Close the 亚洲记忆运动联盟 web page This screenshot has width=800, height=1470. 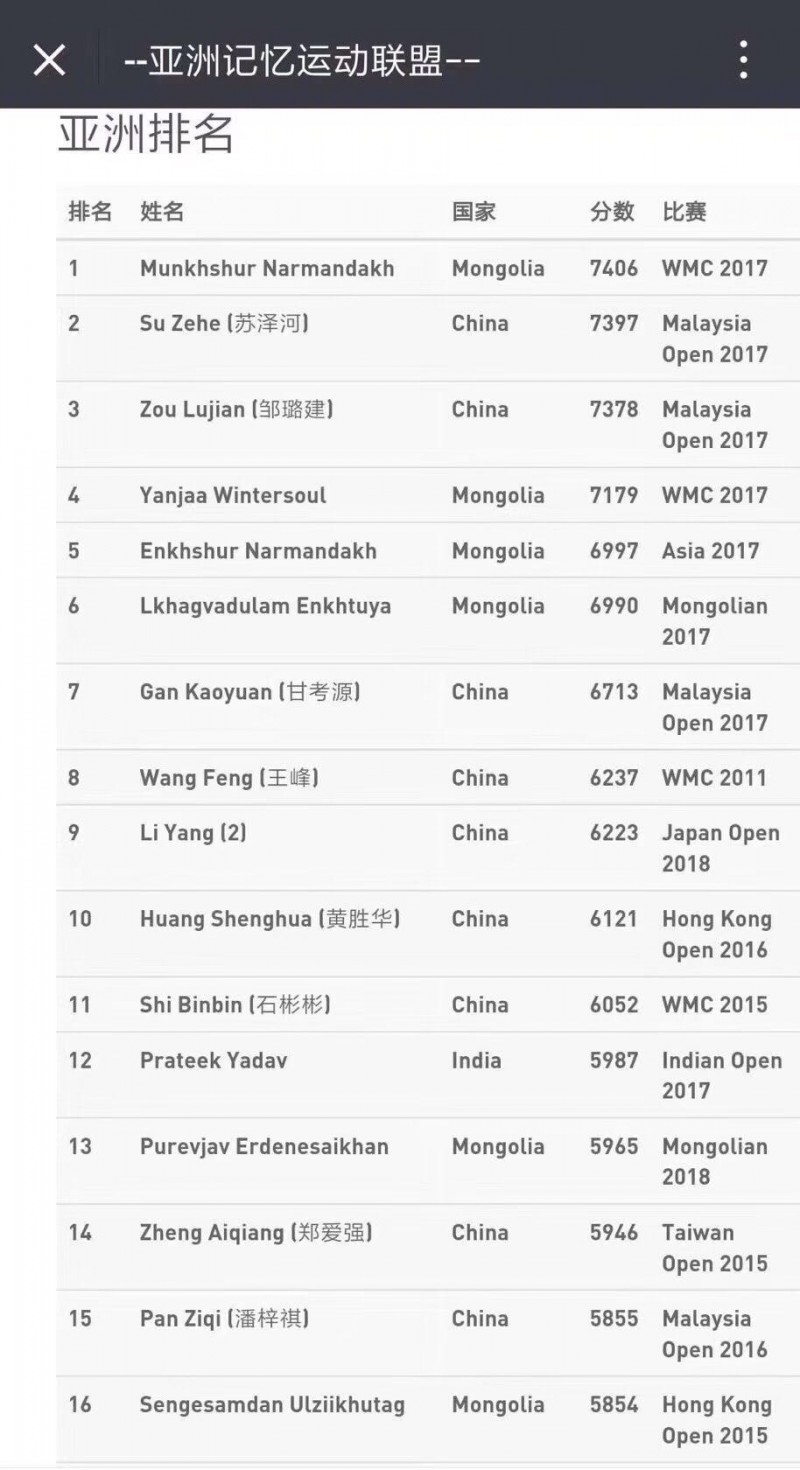49,60
